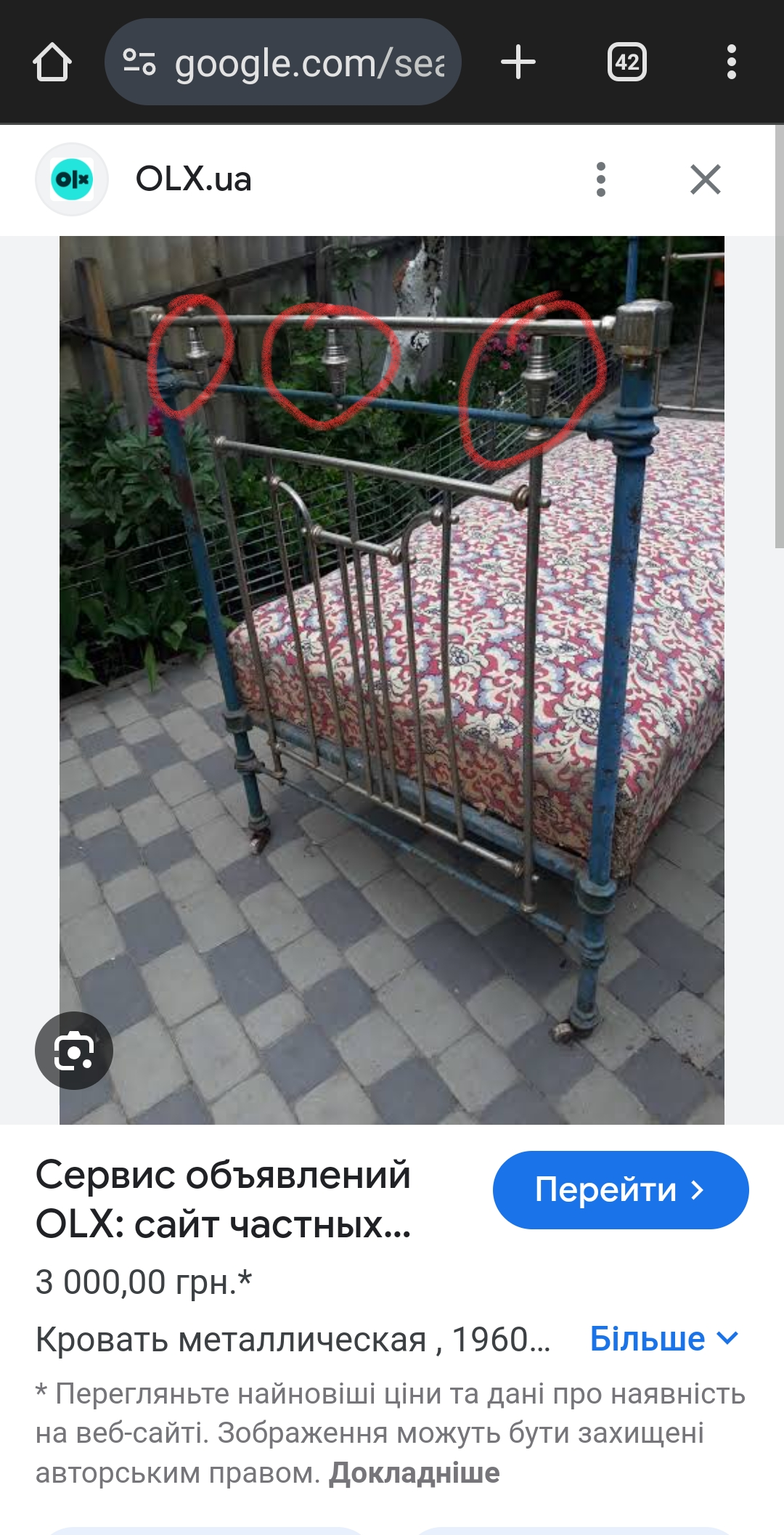Screen dimensions: 784x1535
Task: Search this image with Google Lens
Action: [74, 1050]
